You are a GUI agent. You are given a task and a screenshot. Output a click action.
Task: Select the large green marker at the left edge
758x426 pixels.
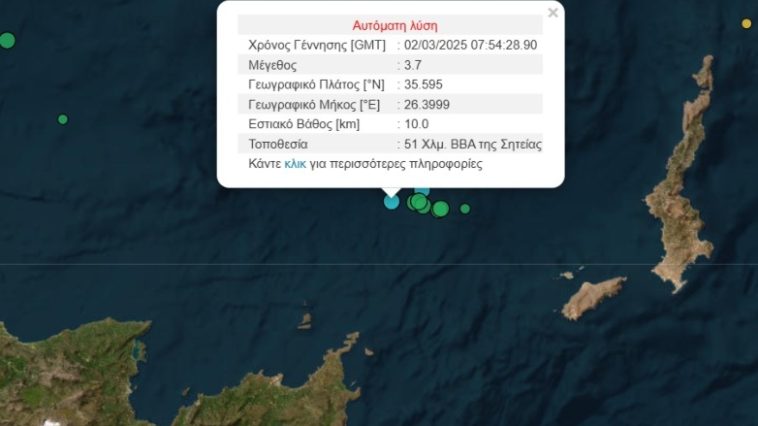[x=7, y=40]
